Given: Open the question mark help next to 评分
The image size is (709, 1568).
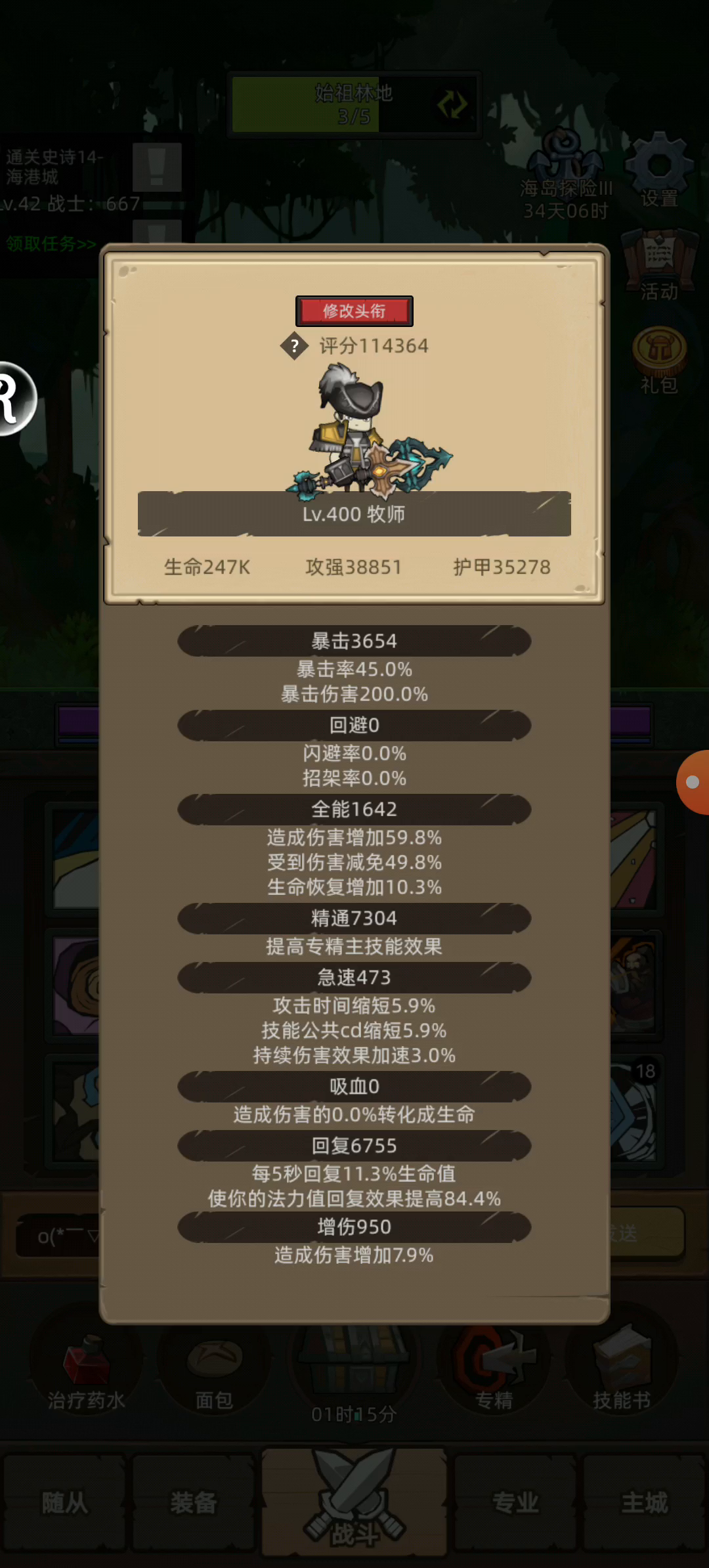Looking at the screenshot, I should click(x=294, y=346).
